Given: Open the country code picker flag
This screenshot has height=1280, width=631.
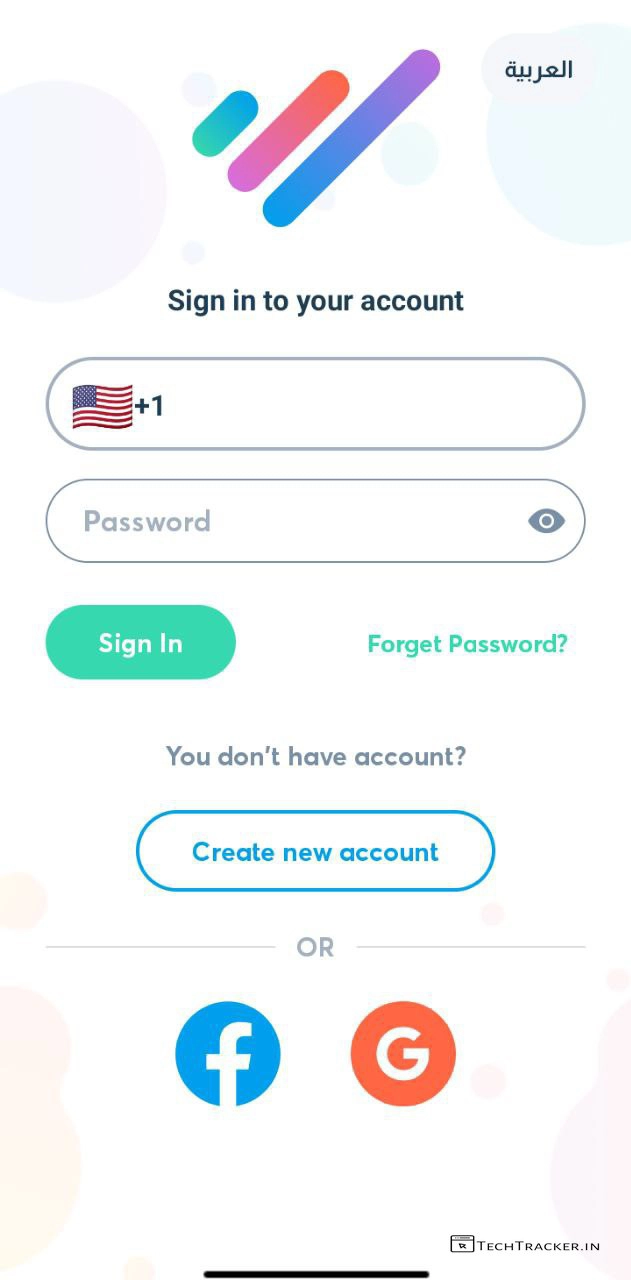Looking at the screenshot, I should [102, 406].
